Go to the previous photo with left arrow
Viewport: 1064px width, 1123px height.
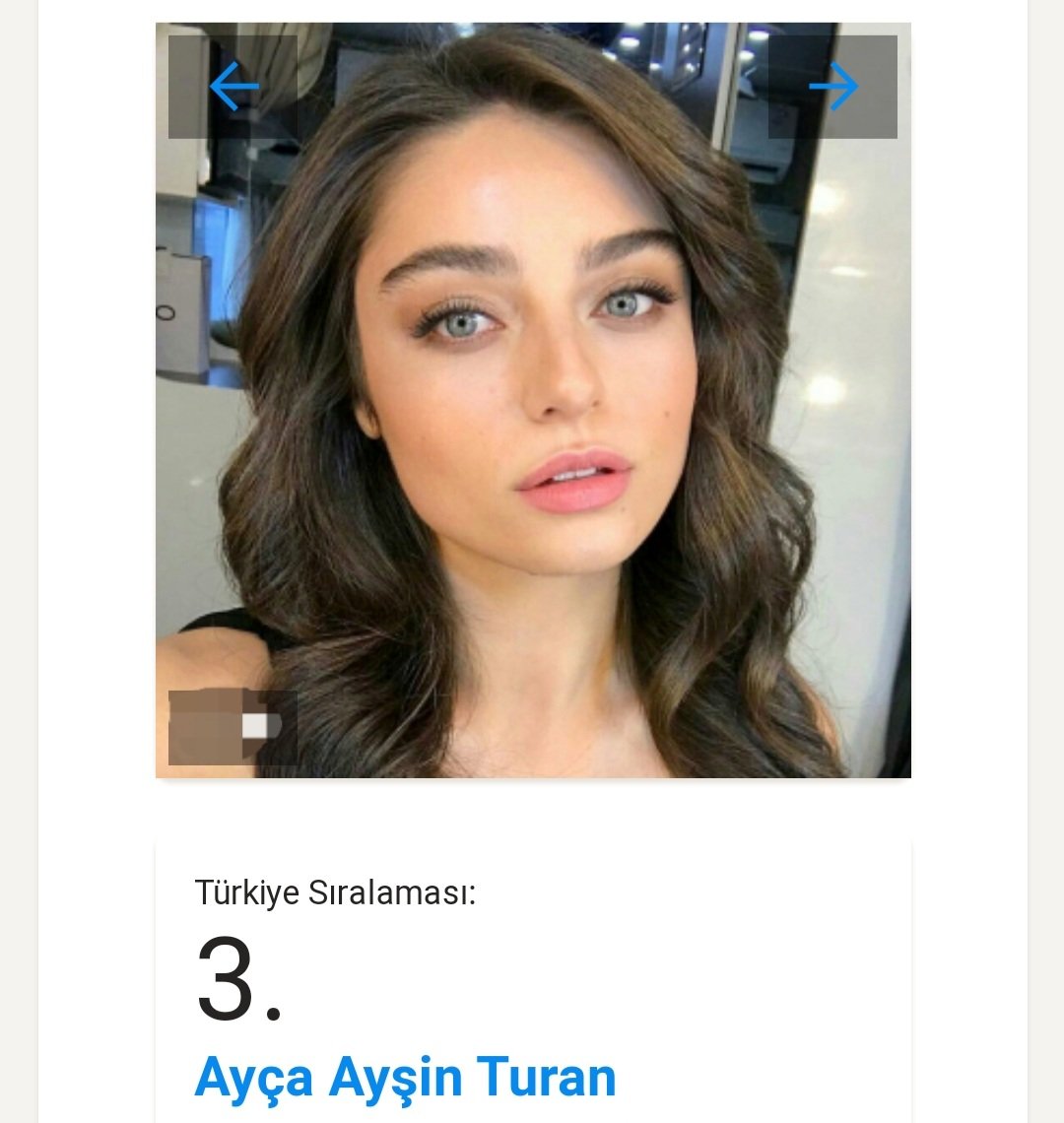(233, 87)
